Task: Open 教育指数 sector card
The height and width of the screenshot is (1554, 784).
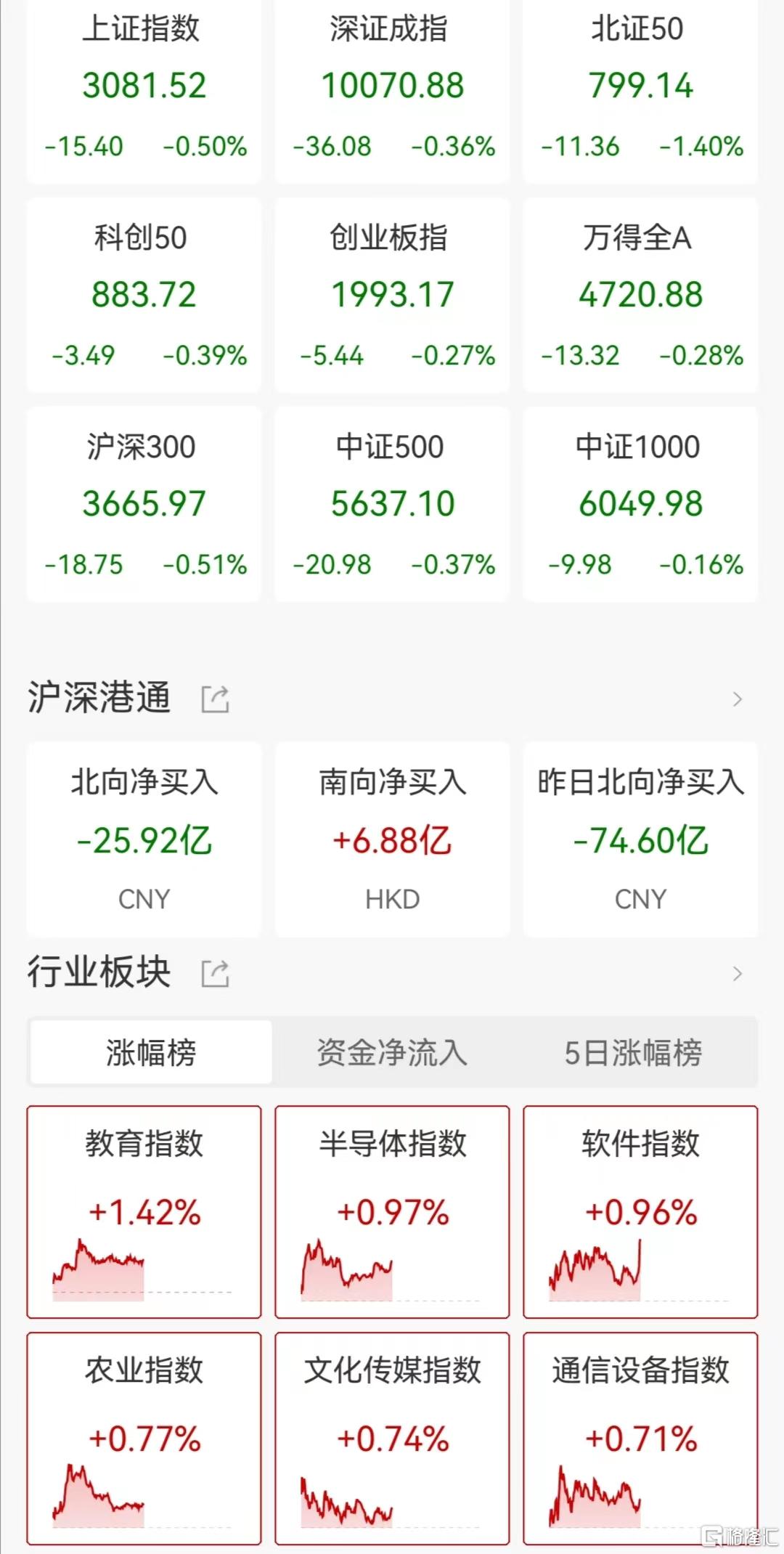Action: [x=144, y=1212]
